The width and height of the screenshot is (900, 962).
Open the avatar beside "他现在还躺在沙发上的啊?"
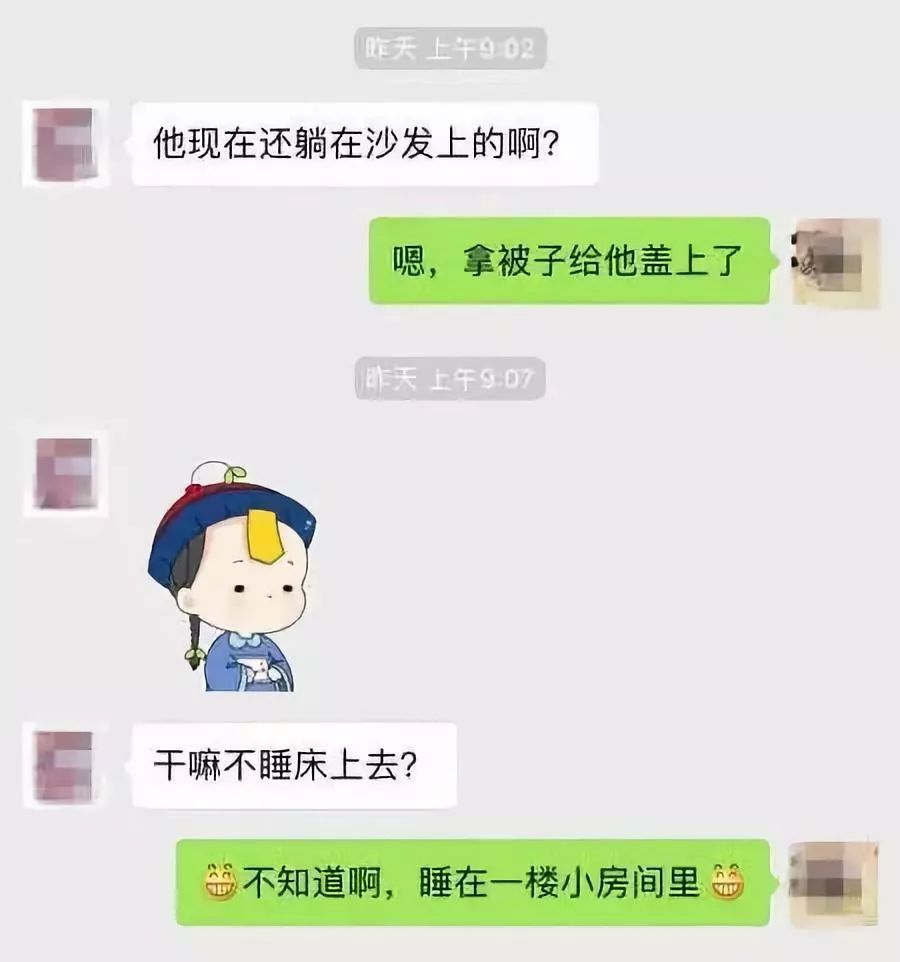pyautogui.click(x=66, y=144)
